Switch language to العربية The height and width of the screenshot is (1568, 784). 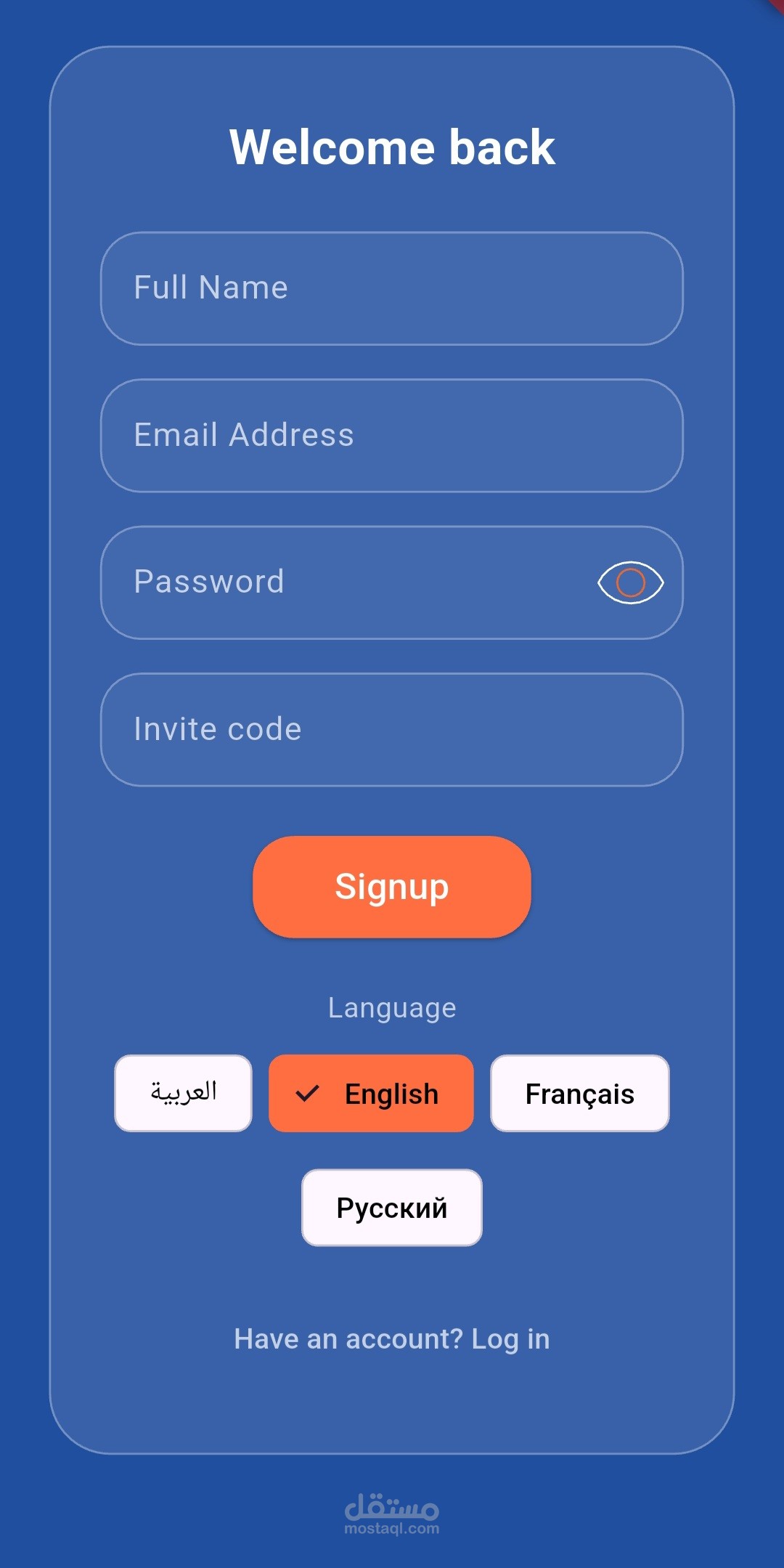[184, 1093]
